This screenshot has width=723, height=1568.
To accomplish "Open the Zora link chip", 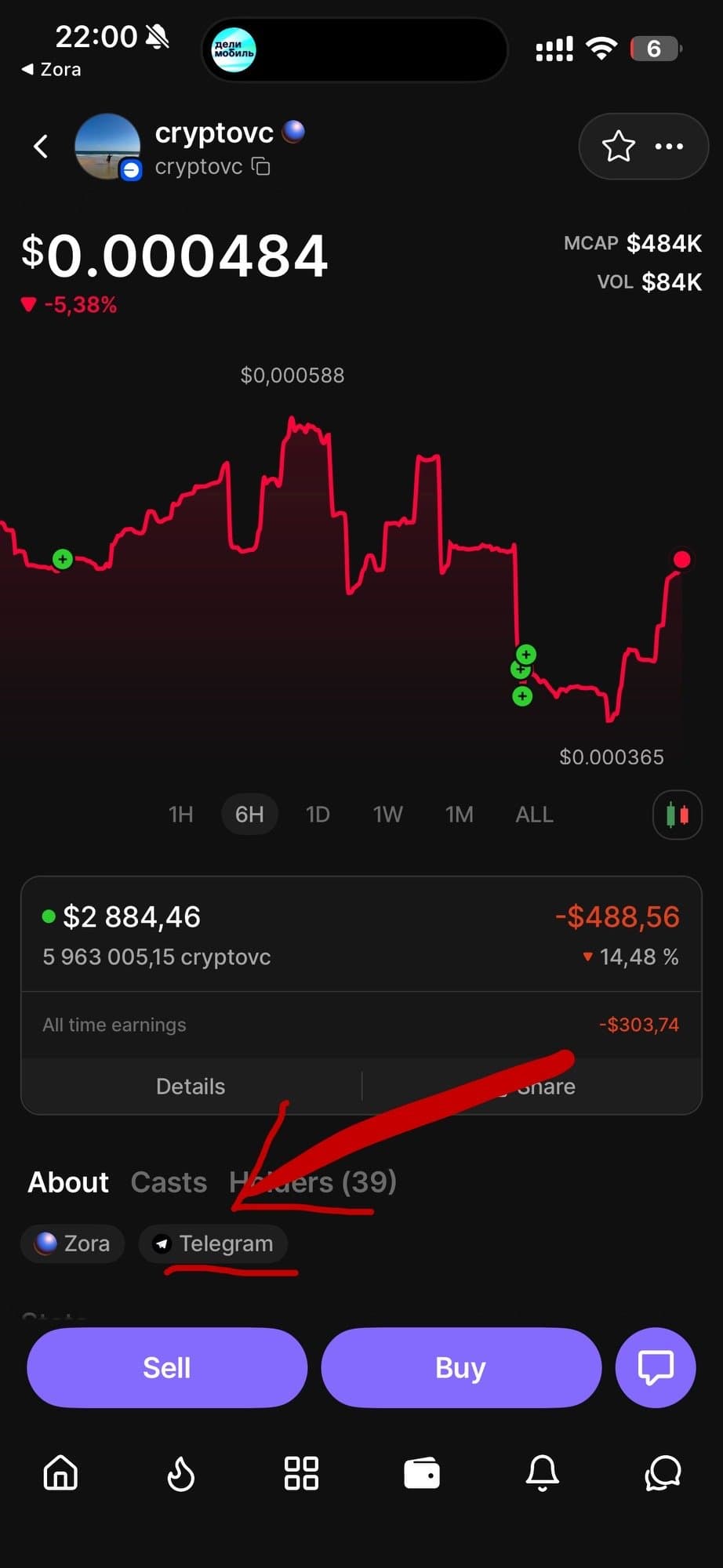I will (x=73, y=1243).
